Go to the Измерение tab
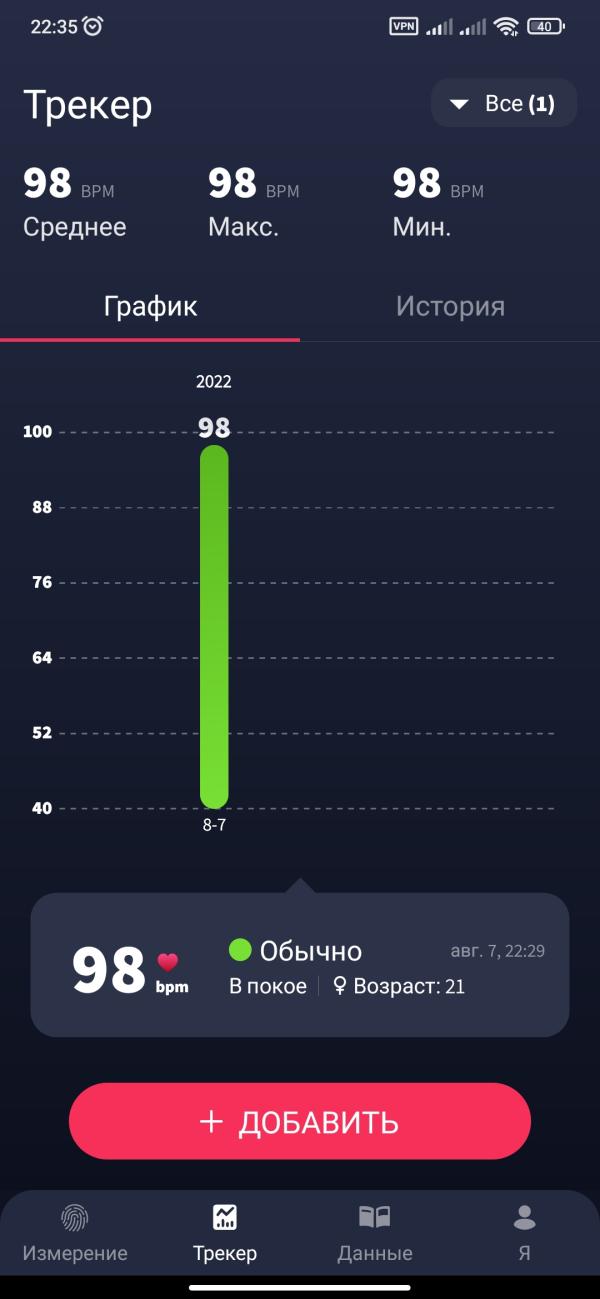This screenshot has width=600, height=1299. (75, 1234)
